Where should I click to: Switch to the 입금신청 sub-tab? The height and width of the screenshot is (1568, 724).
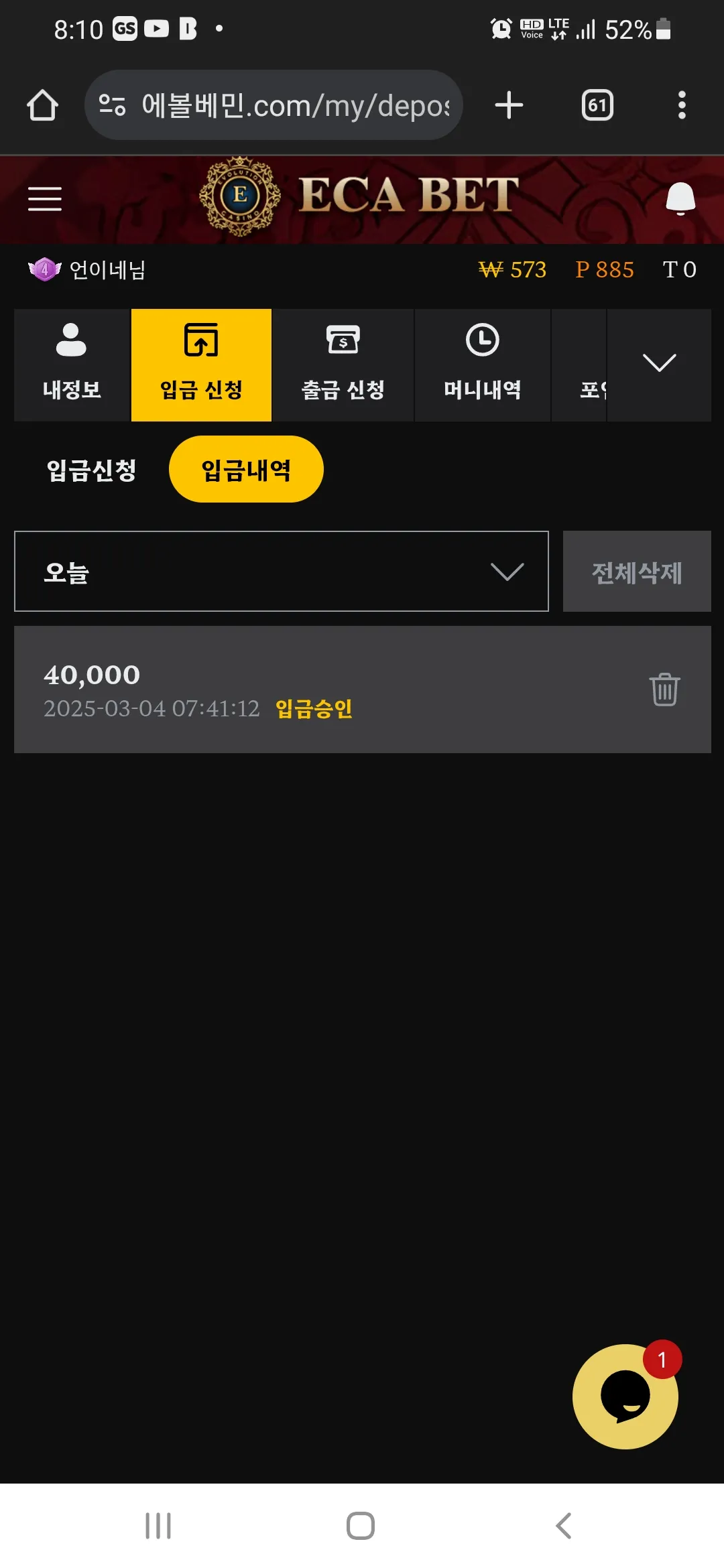coord(92,470)
